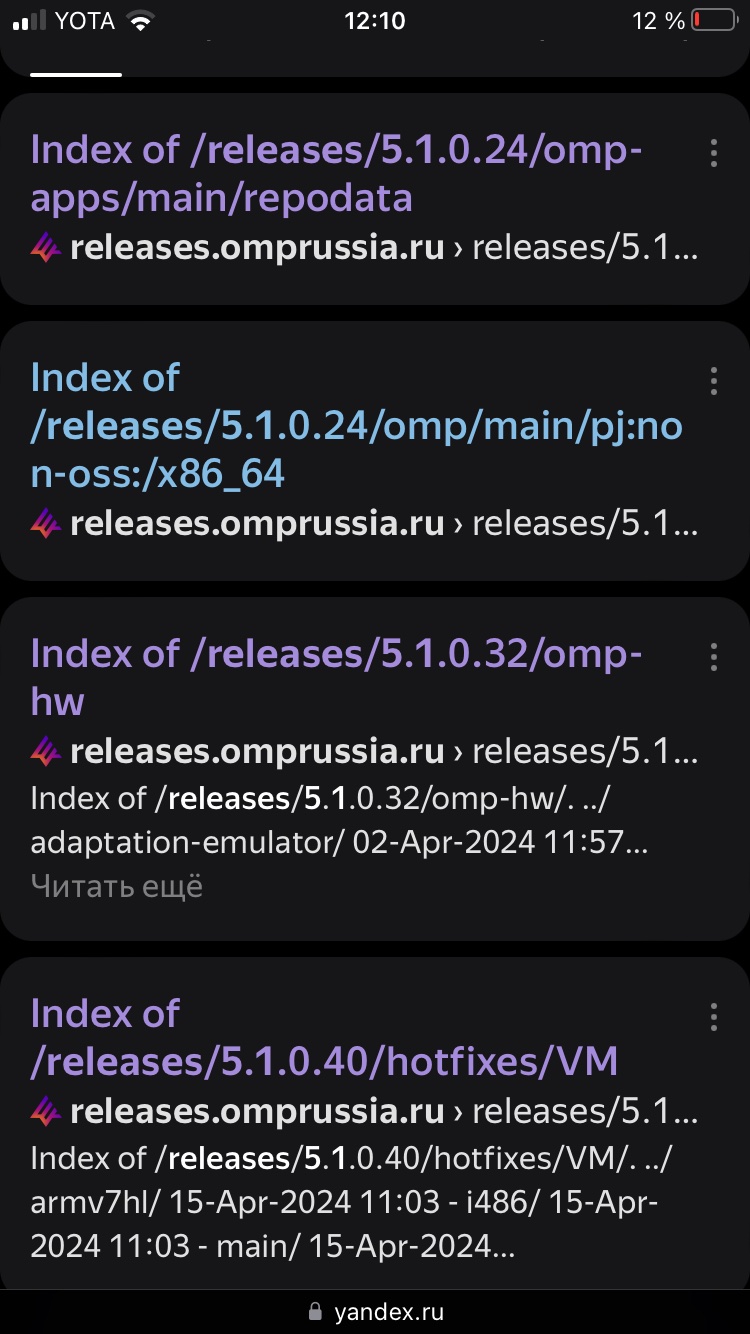Viewport: 750px width, 1334px height.
Task: Open options menu for x86_64 result
Action: coord(713,381)
